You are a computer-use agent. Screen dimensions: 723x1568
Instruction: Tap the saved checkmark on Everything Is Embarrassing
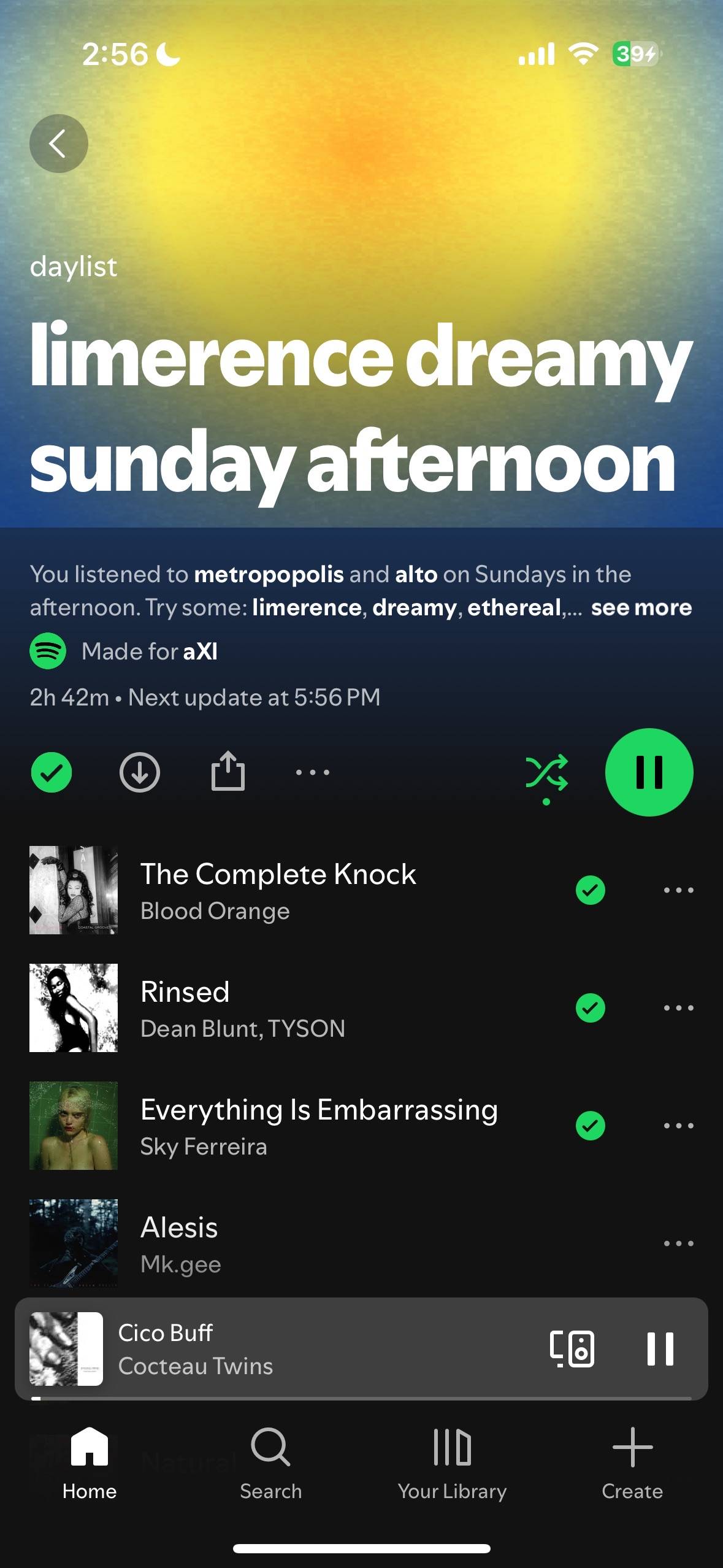click(591, 1126)
